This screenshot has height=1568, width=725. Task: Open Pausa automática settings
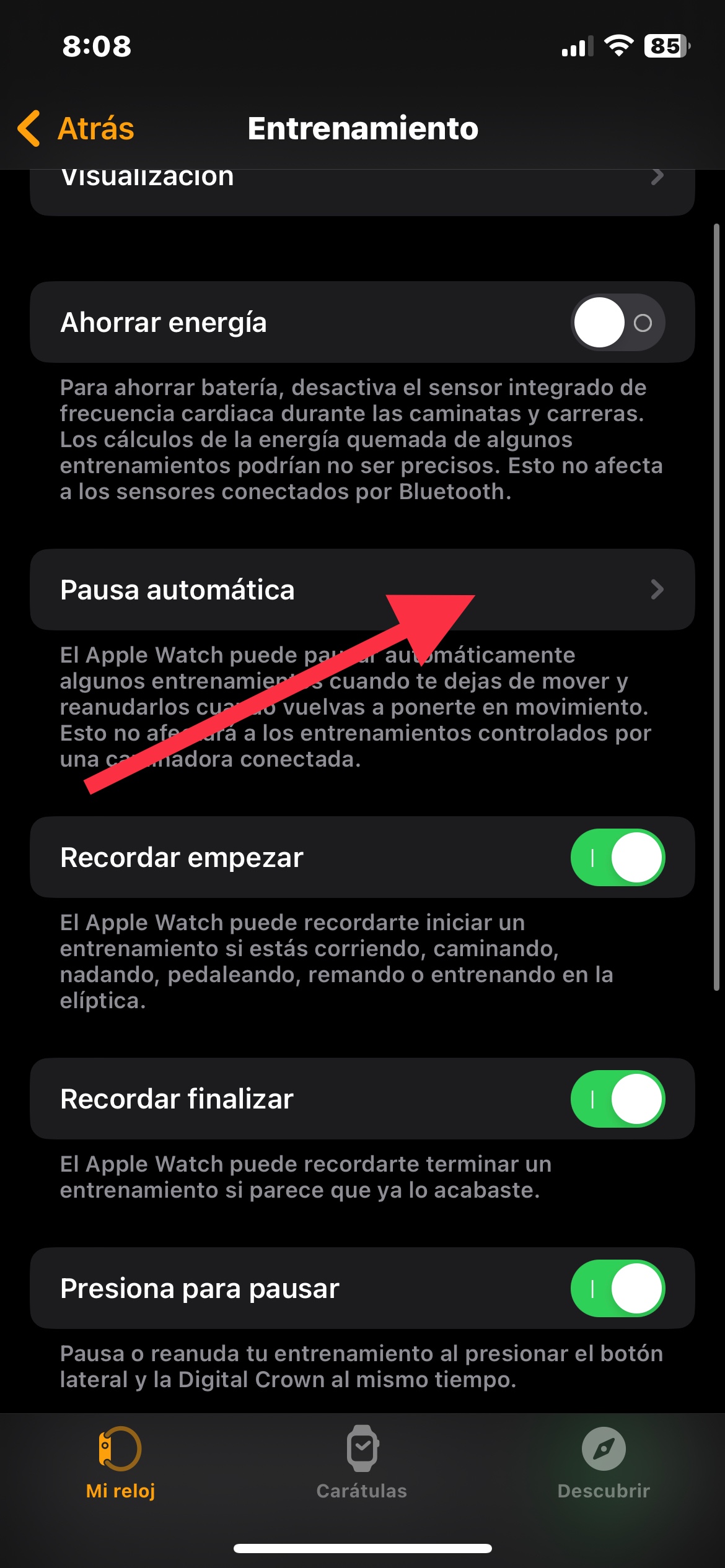362,590
